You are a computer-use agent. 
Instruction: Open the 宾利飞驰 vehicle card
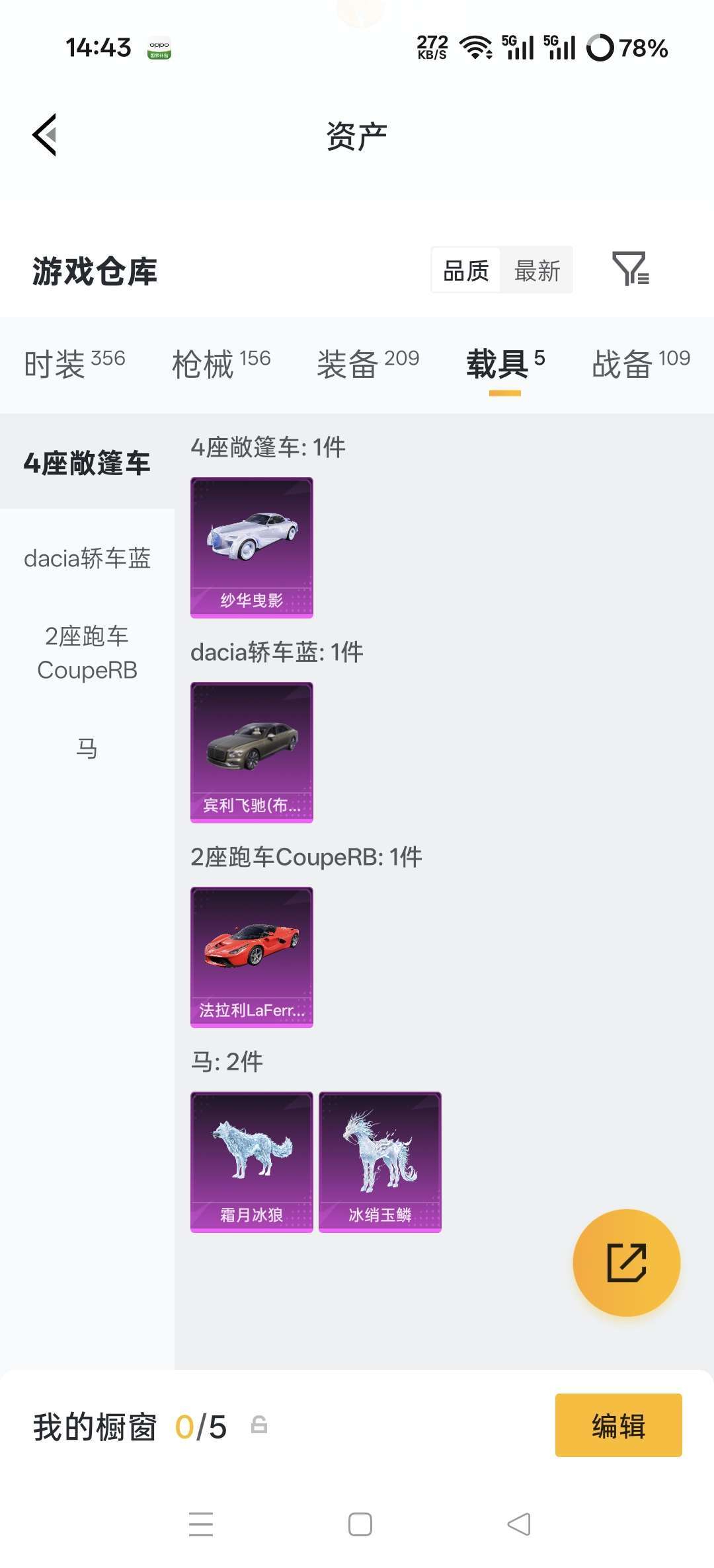(x=251, y=752)
